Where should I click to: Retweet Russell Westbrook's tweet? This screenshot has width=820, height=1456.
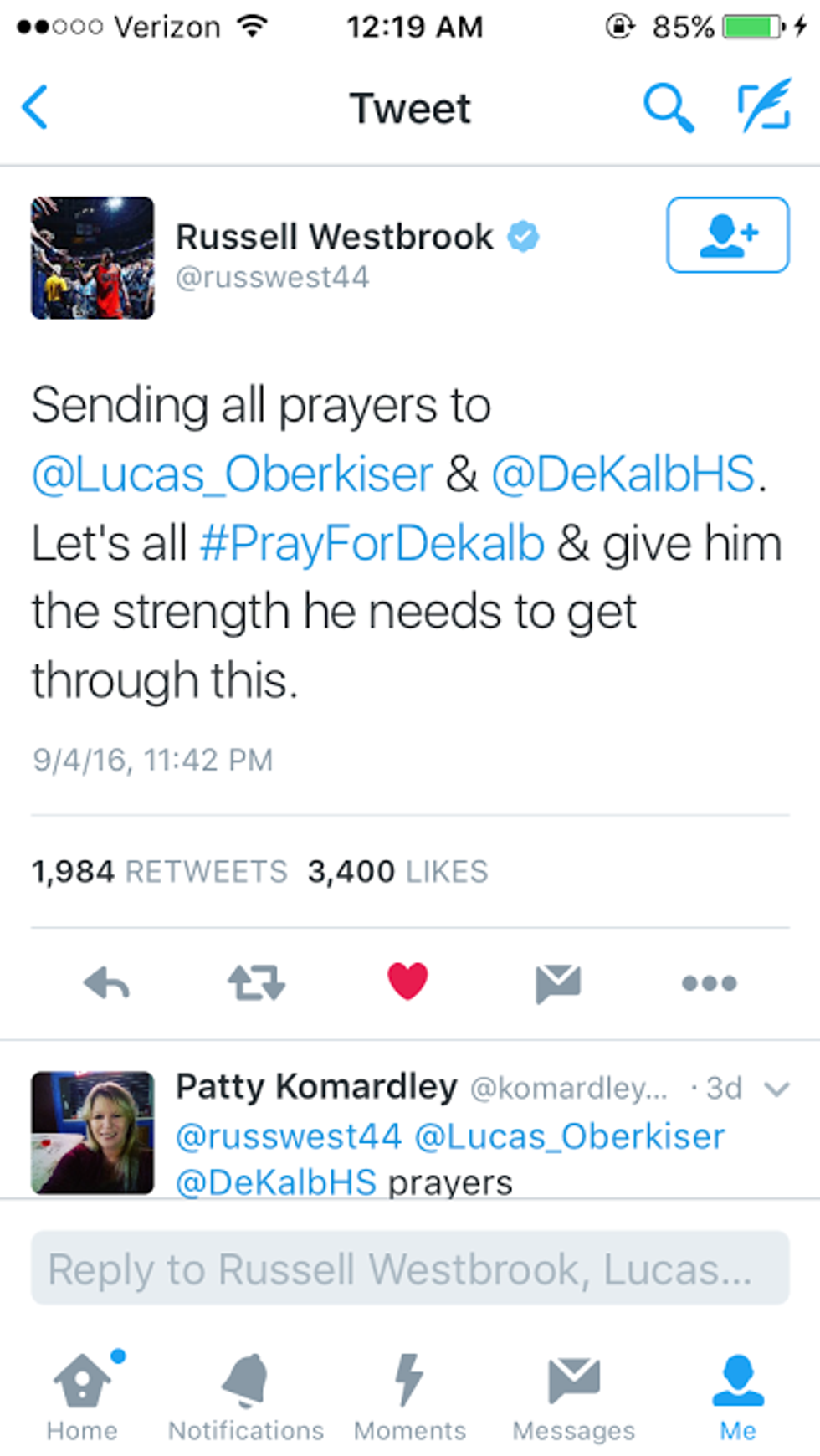[x=257, y=982]
